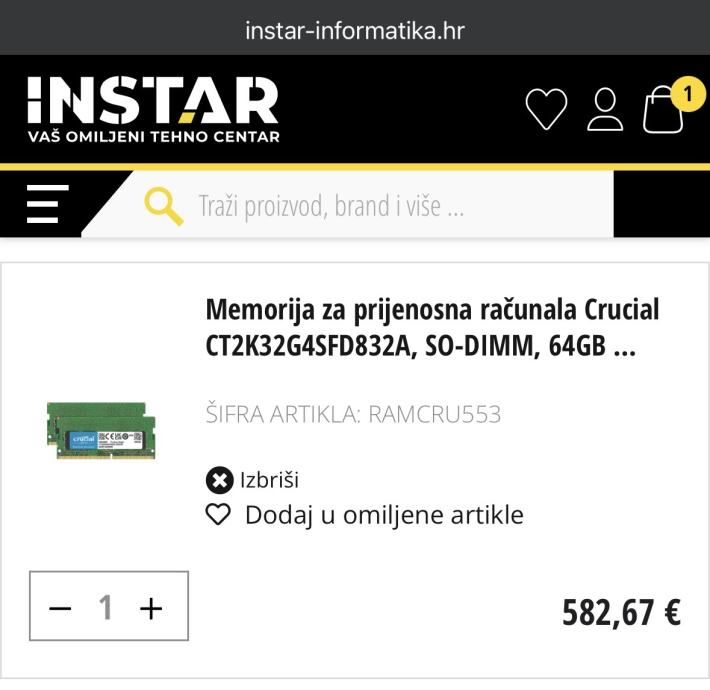Remove item with Izbriši
Viewport: 710px width, 690px height.
coord(253,480)
